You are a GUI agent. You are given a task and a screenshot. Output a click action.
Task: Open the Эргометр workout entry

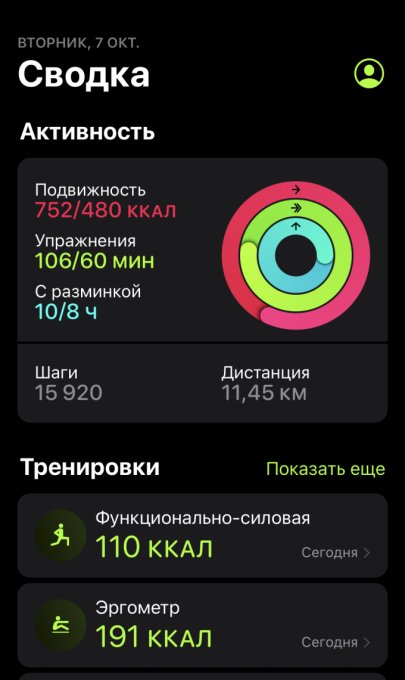(x=202, y=625)
